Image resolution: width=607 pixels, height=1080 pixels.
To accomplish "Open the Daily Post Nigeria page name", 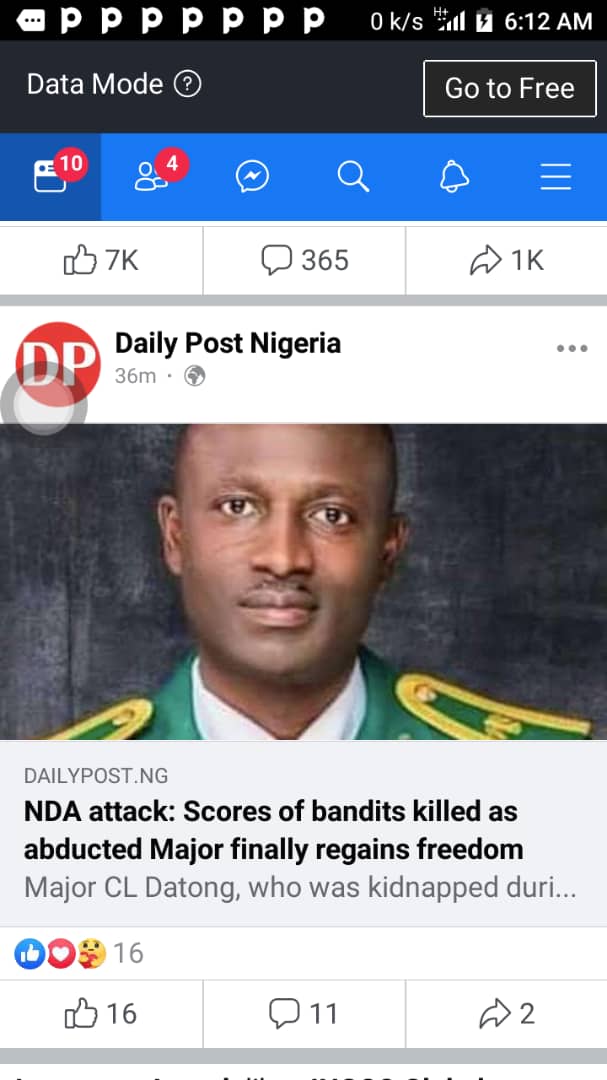I will pyautogui.click(x=228, y=343).
